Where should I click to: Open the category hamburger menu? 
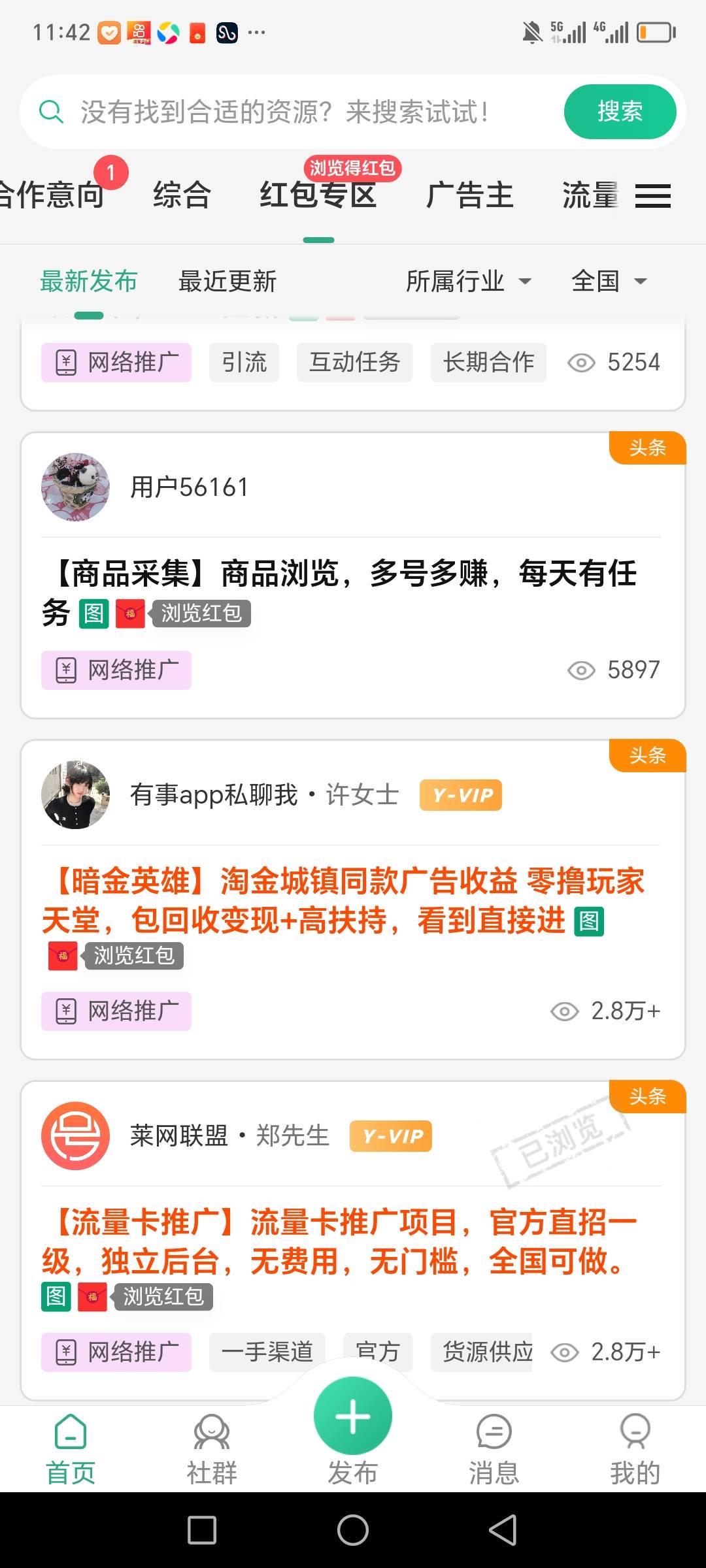pyautogui.click(x=652, y=195)
